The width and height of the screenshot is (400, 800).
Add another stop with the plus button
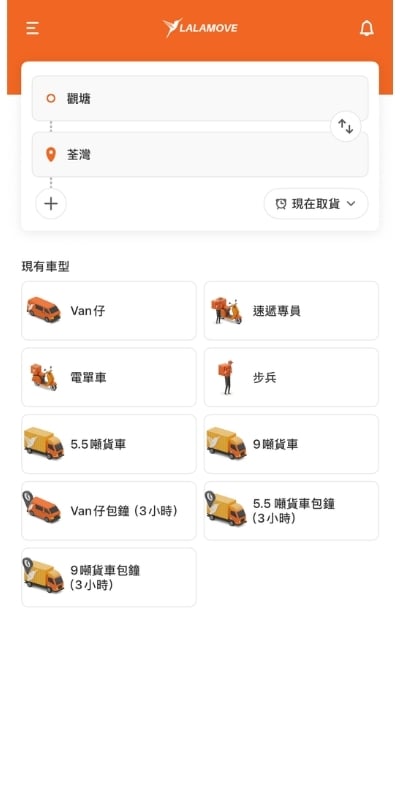(x=51, y=204)
